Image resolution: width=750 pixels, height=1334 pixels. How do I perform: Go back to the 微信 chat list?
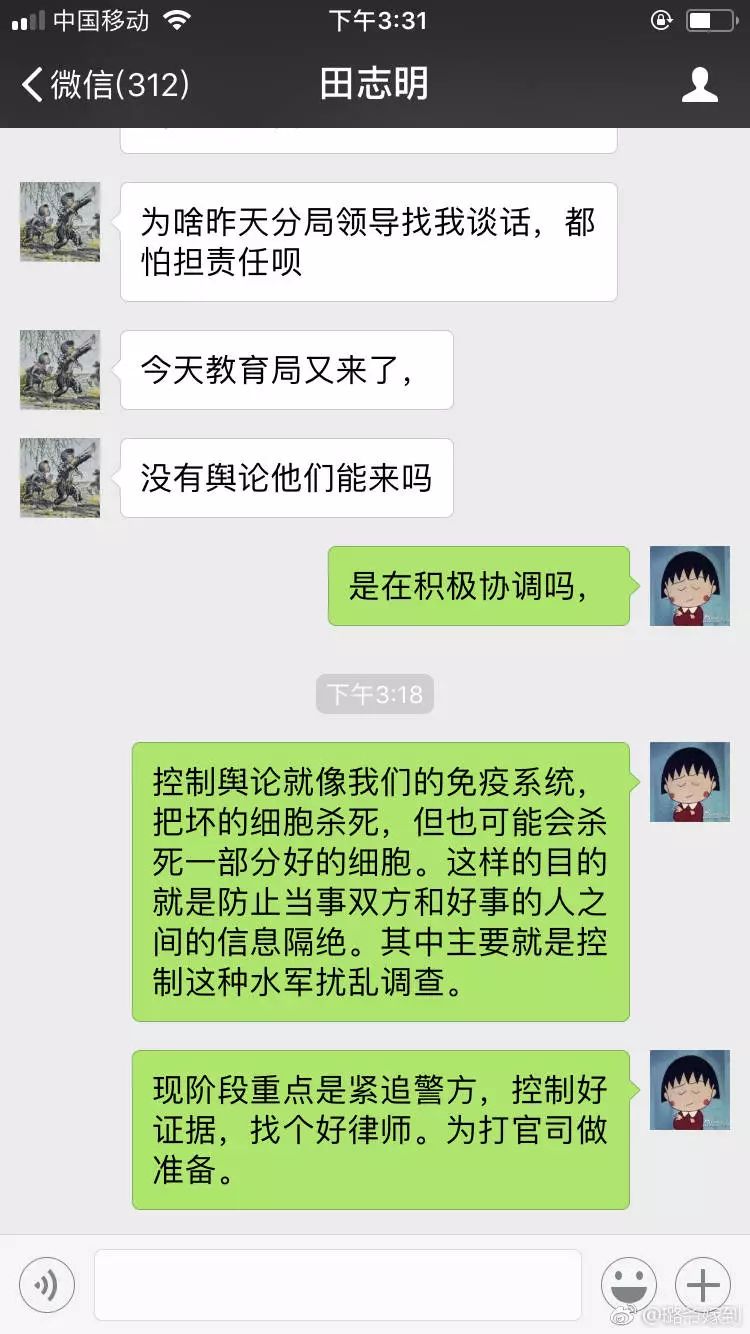(x=105, y=84)
